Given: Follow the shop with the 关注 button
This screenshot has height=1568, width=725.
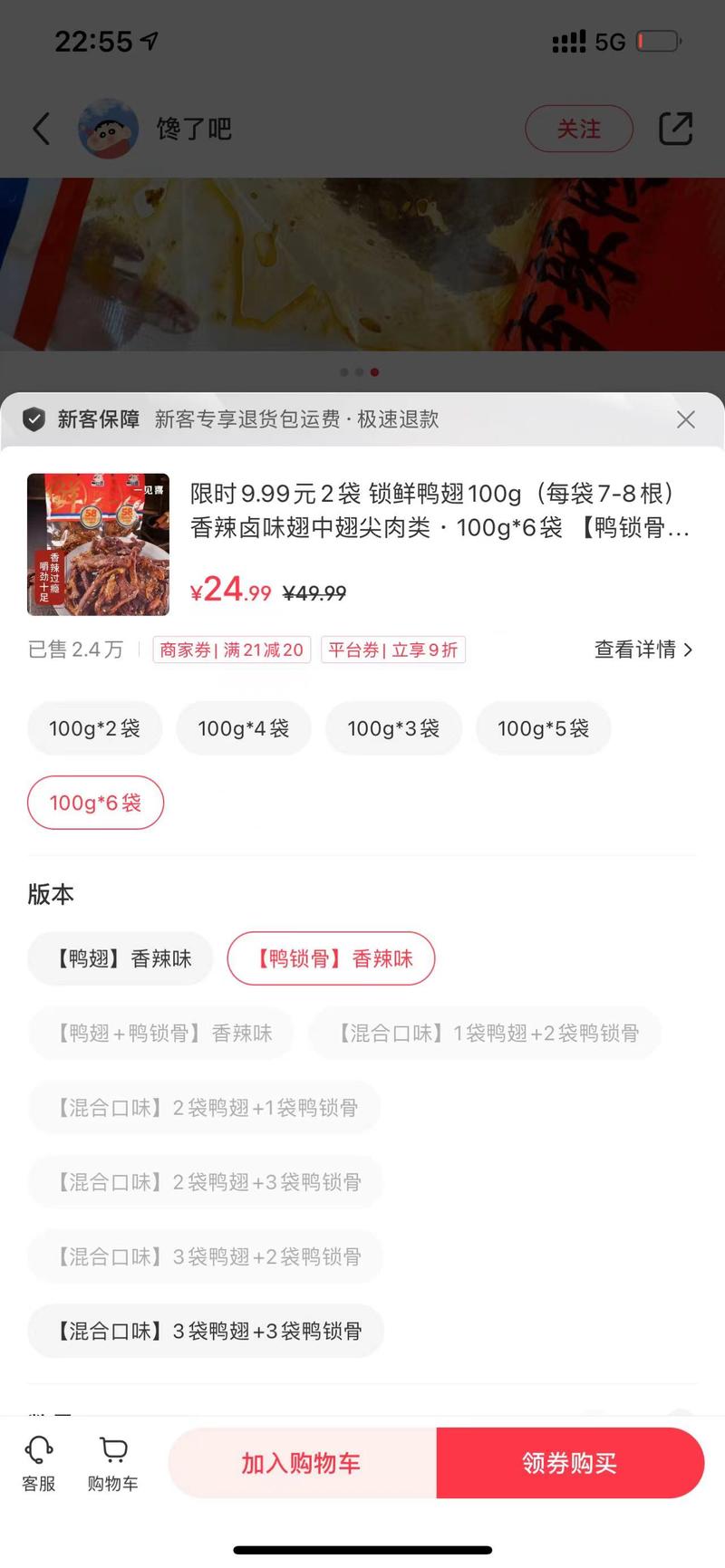Looking at the screenshot, I should 578,130.
